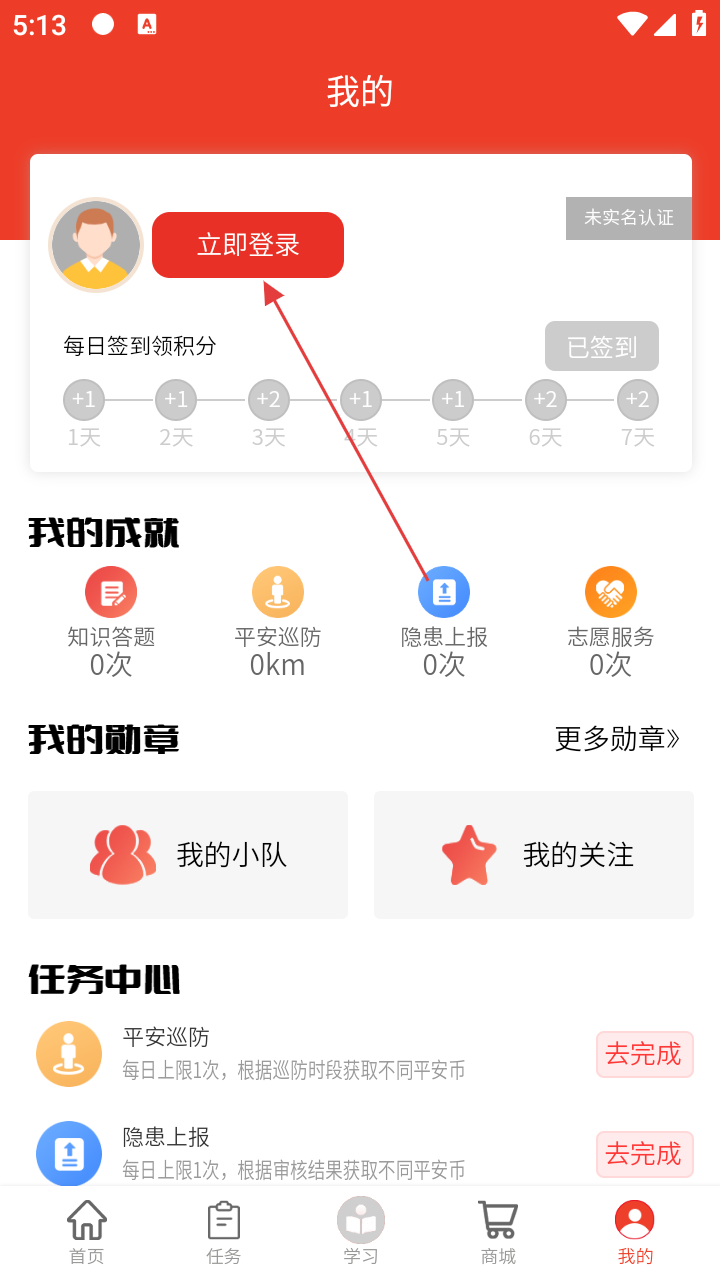The width and height of the screenshot is (720, 1280).
Task: Open the profile avatar
Action: pyautogui.click(x=96, y=245)
